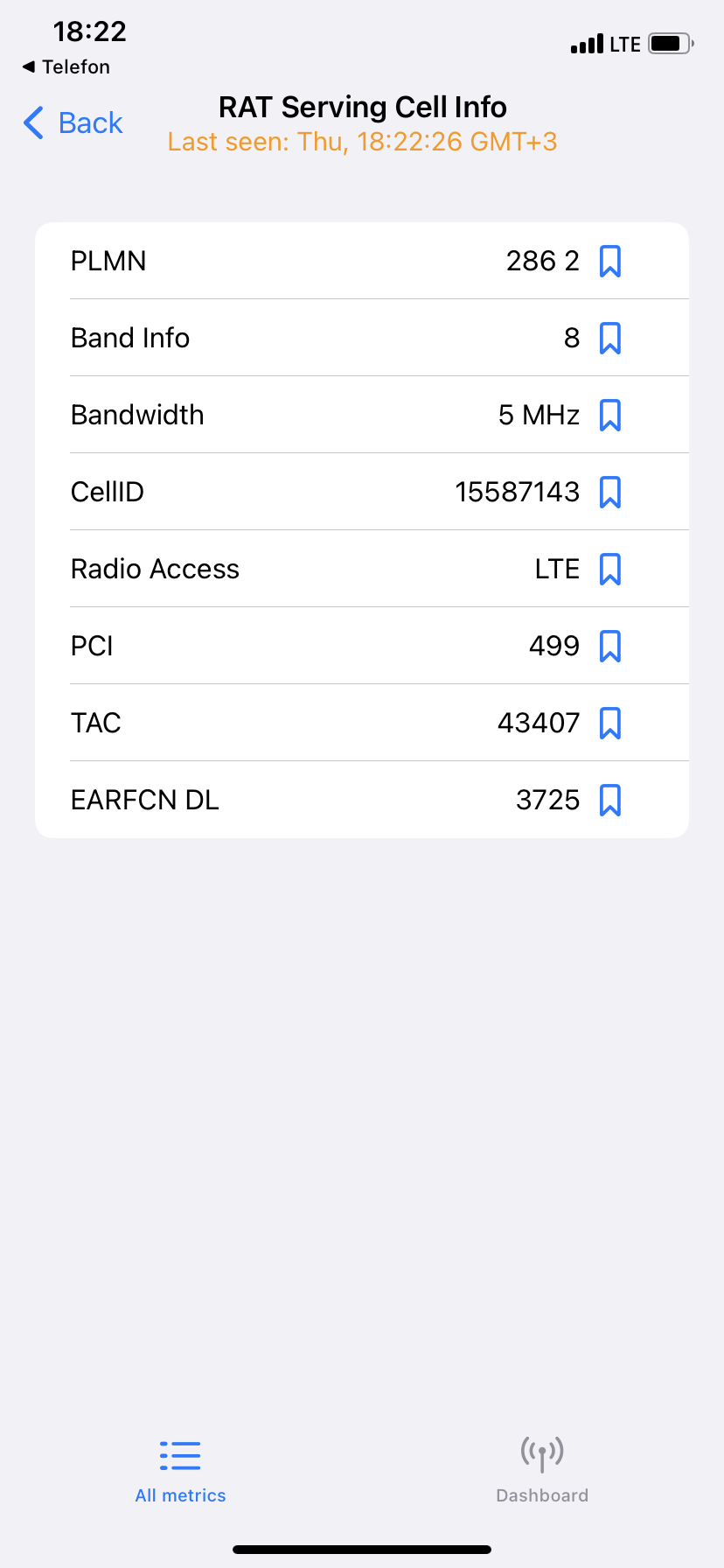
Task: Bookmark the Radio Access metric
Action: (609, 569)
